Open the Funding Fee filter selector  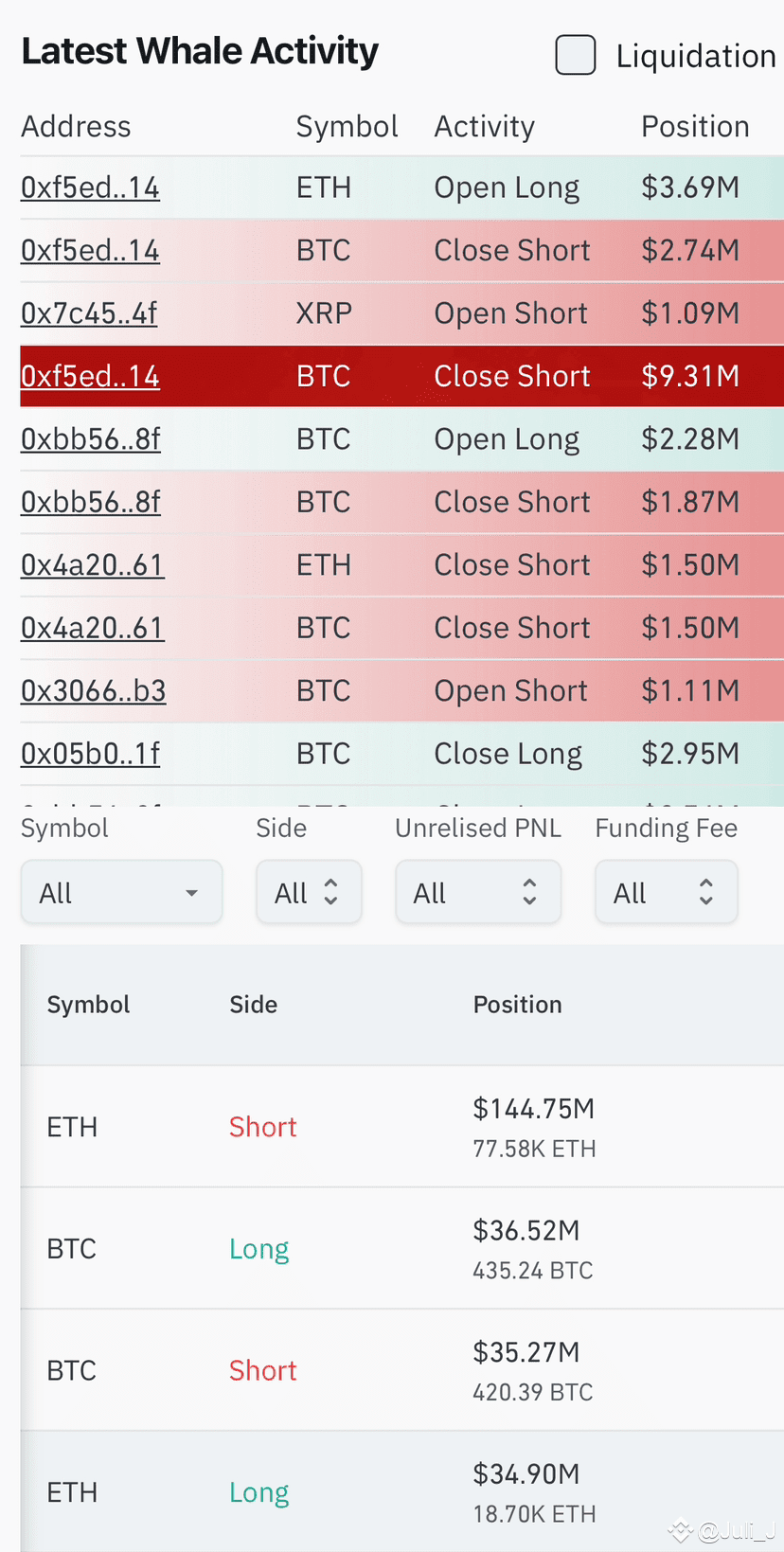tap(666, 891)
